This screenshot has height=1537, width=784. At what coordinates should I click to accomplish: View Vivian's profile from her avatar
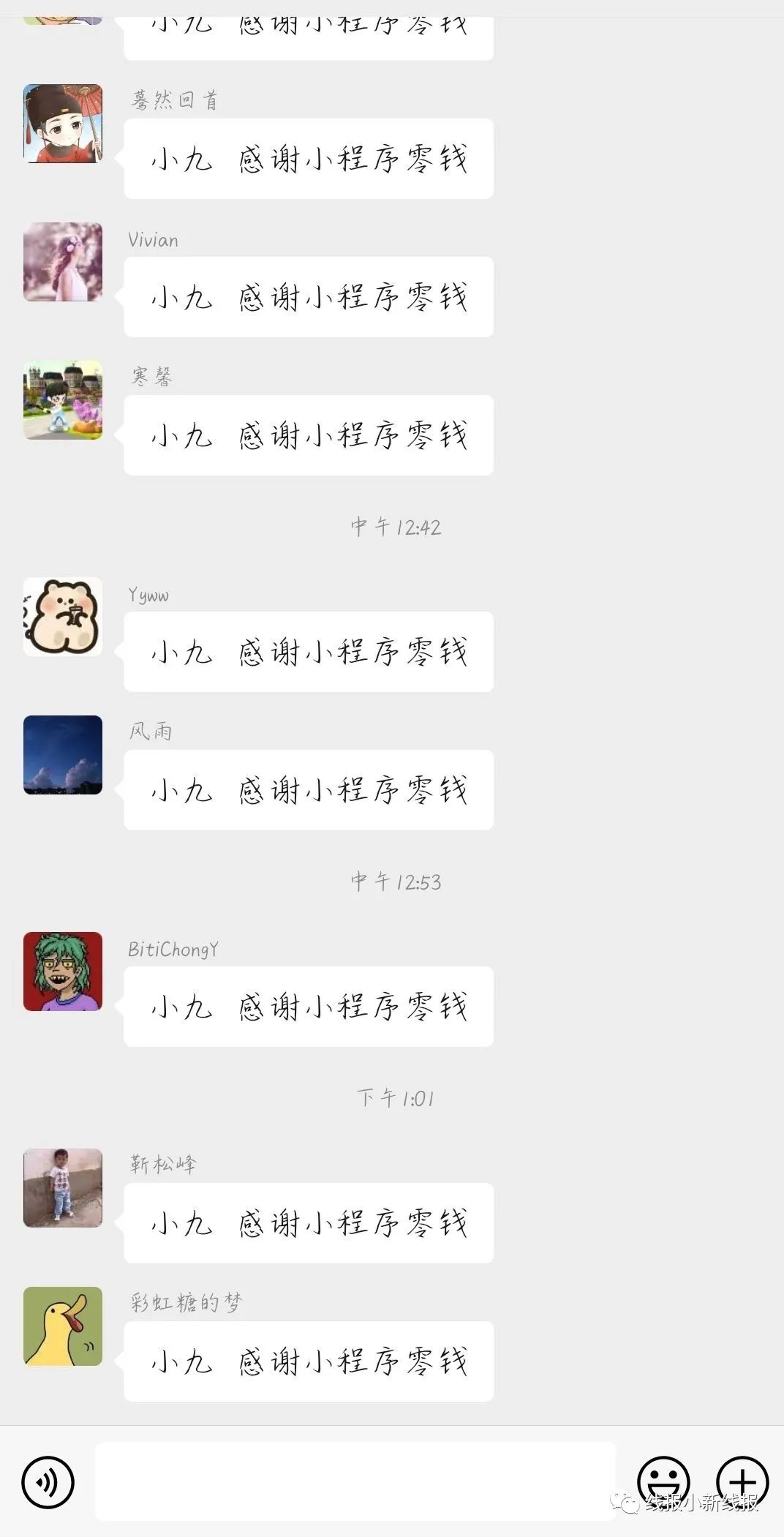coord(63,262)
